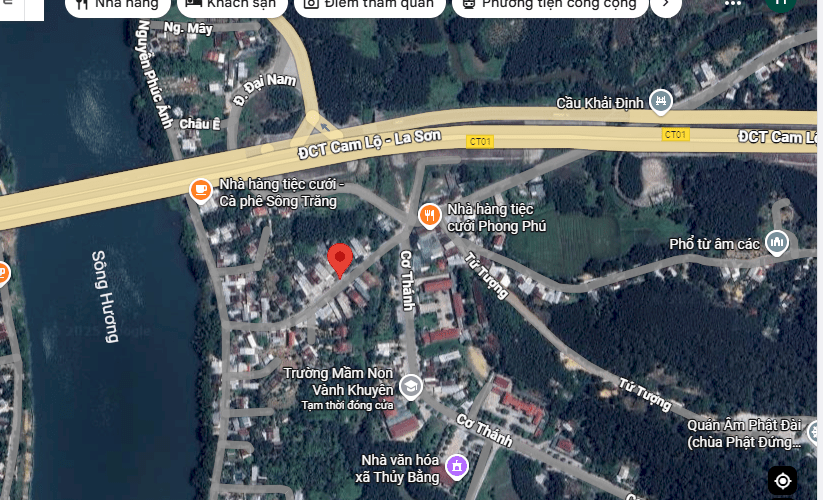Select the Nhà hàng filter chip
The width and height of the screenshot is (823, 500).
pyautogui.click(x=116, y=5)
